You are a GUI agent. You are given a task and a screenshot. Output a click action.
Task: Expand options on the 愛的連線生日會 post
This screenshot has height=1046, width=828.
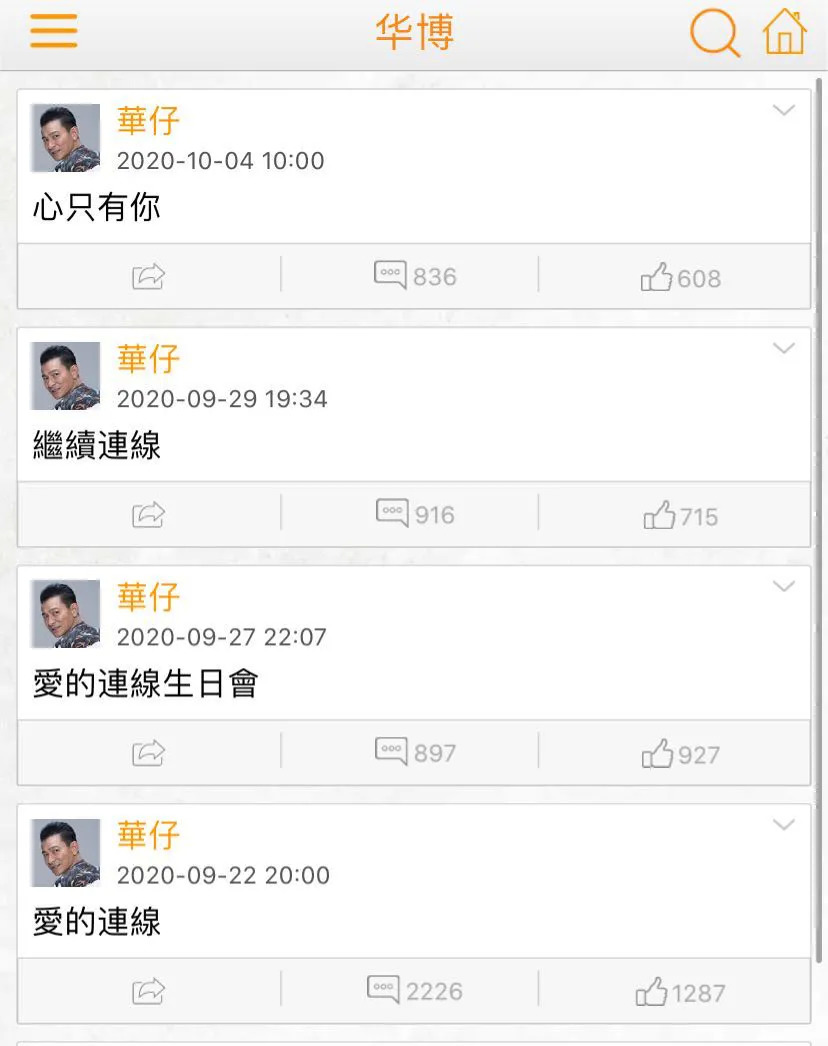pos(784,586)
